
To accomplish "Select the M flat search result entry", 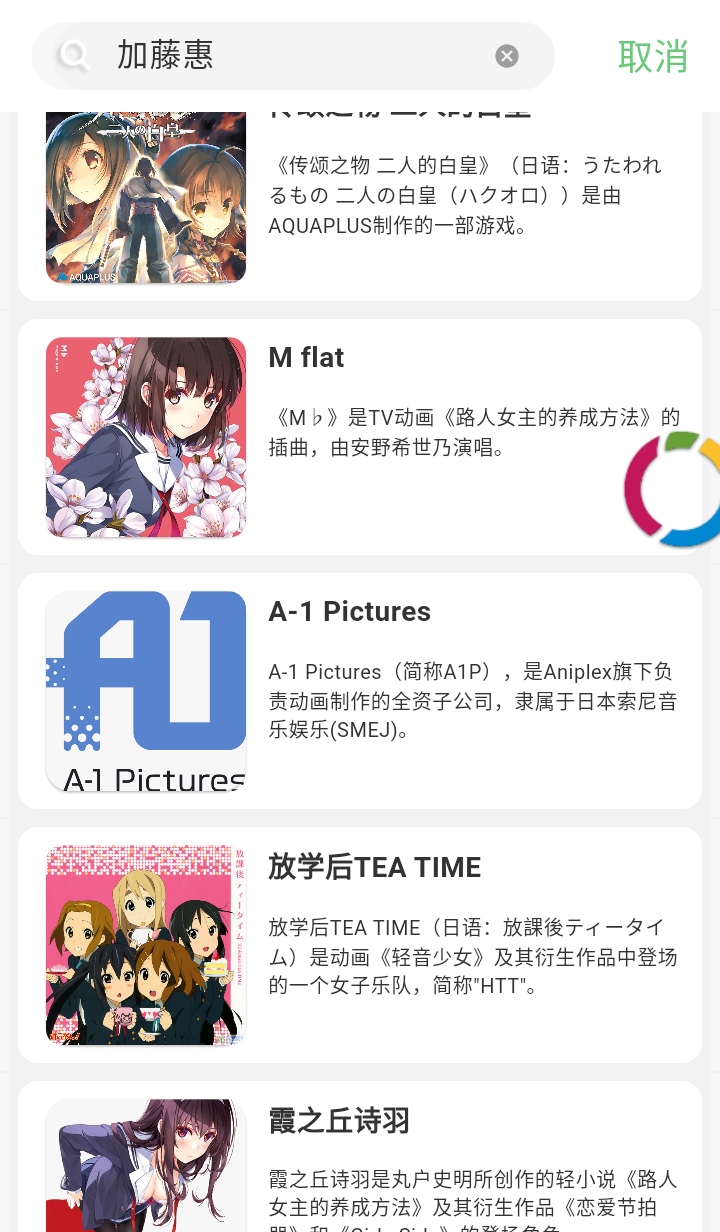I will 360,437.
